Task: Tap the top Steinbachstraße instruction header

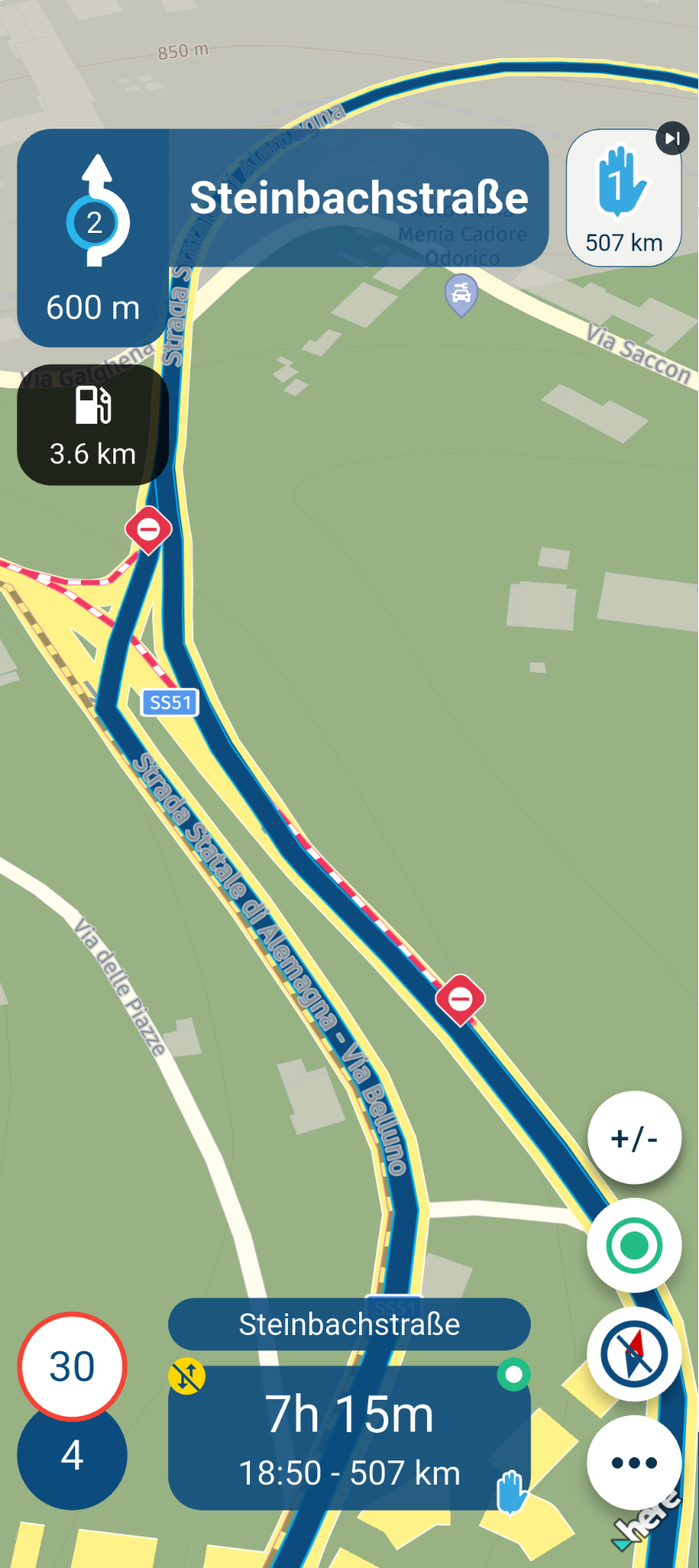Action: (x=359, y=197)
